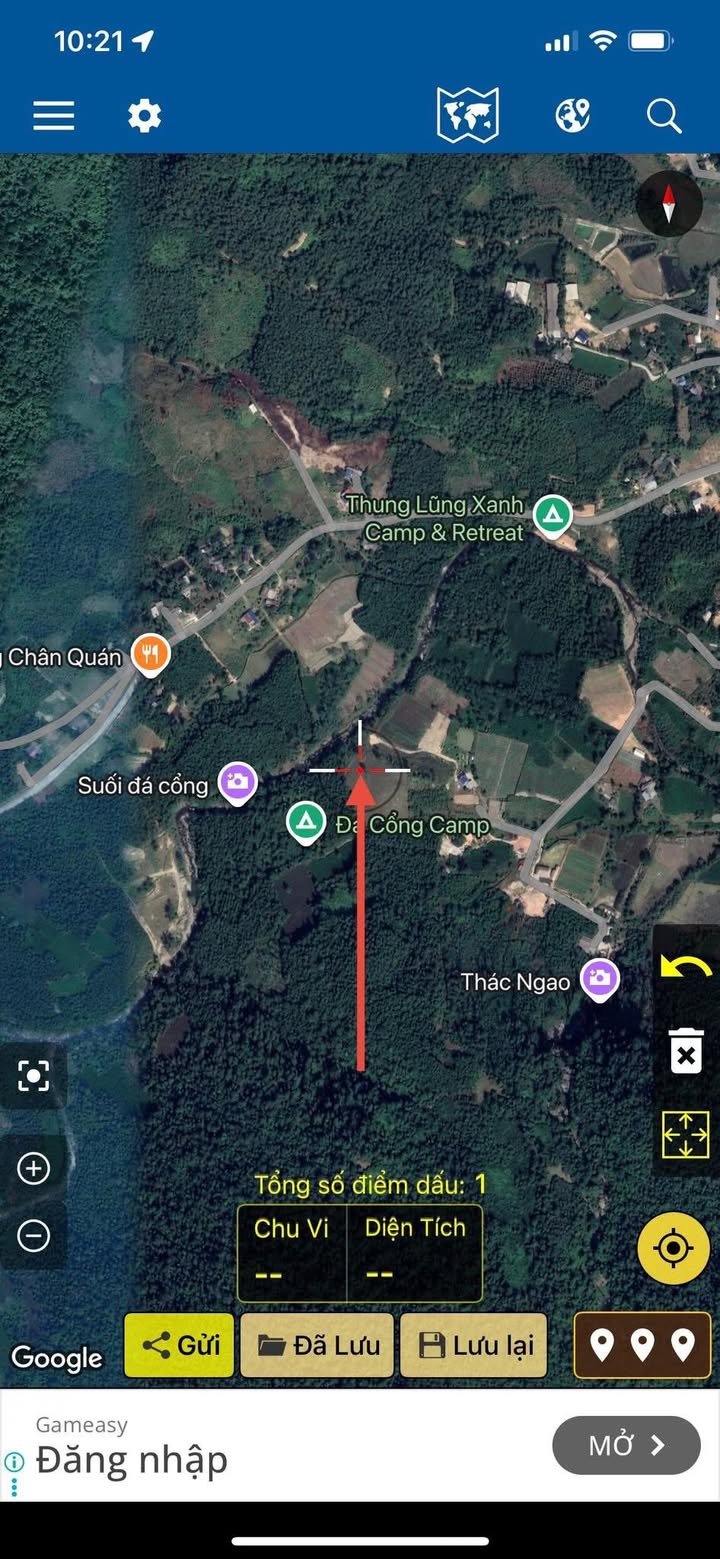Image resolution: width=720 pixels, height=1559 pixels.
Task: Open the settings gear
Action: click(144, 116)
